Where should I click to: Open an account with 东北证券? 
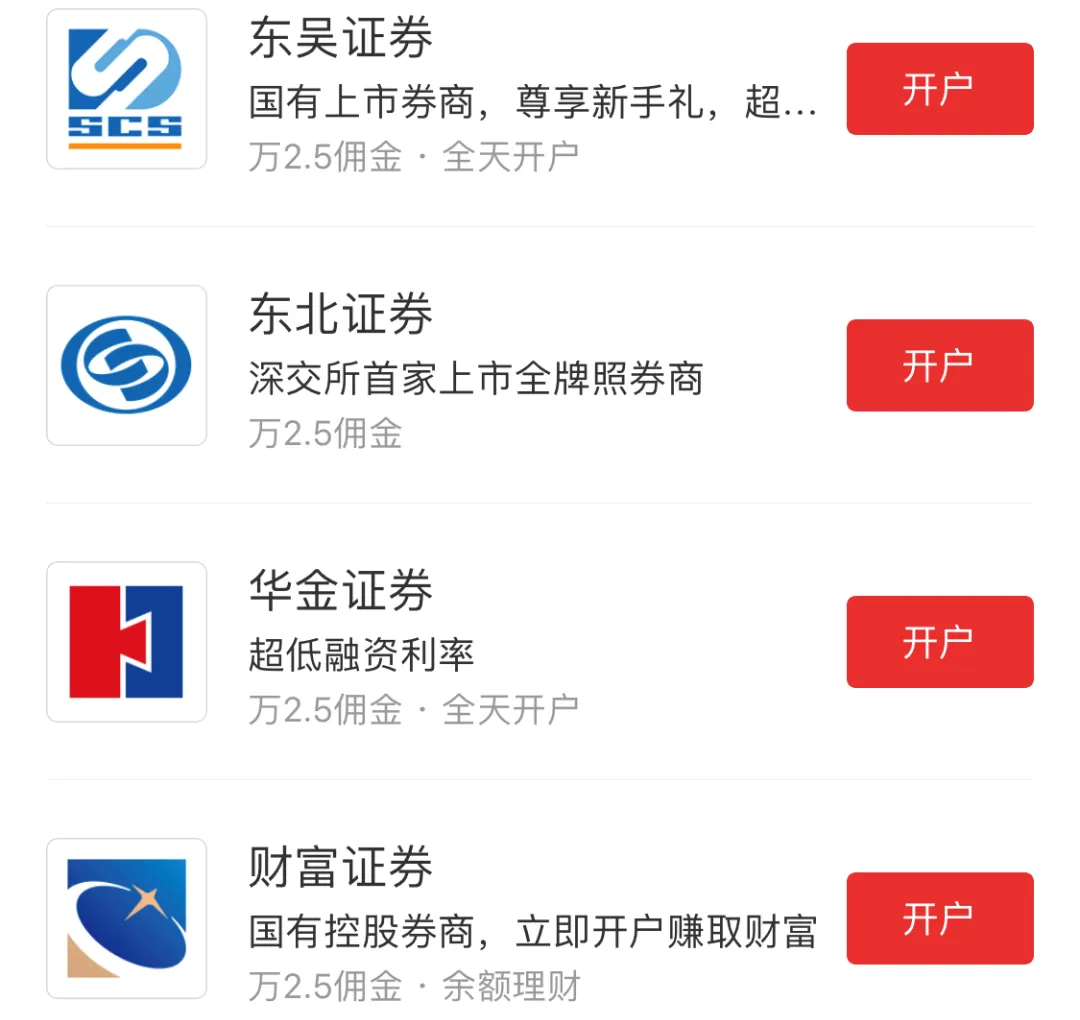939,365
